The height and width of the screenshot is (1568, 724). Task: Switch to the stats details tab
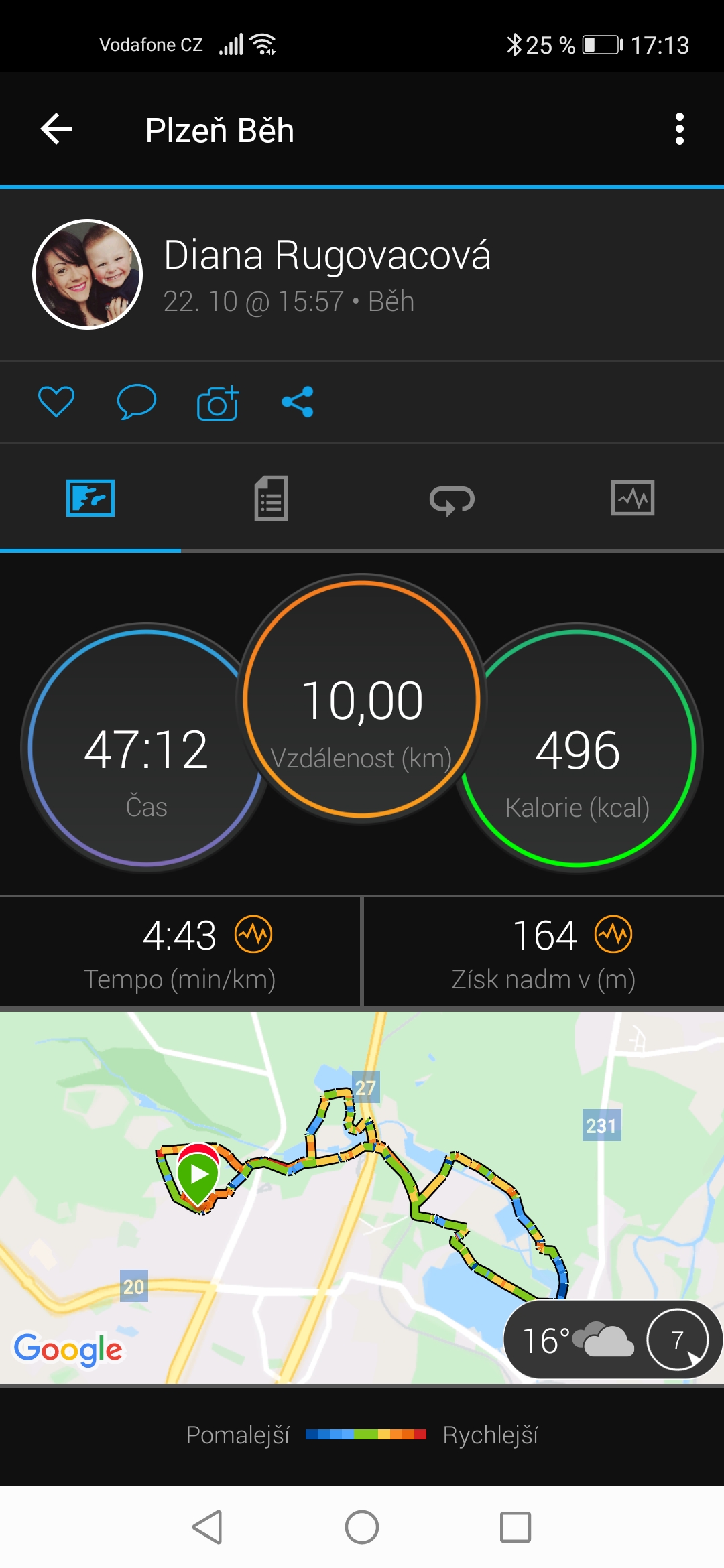[x=271, y=498]
